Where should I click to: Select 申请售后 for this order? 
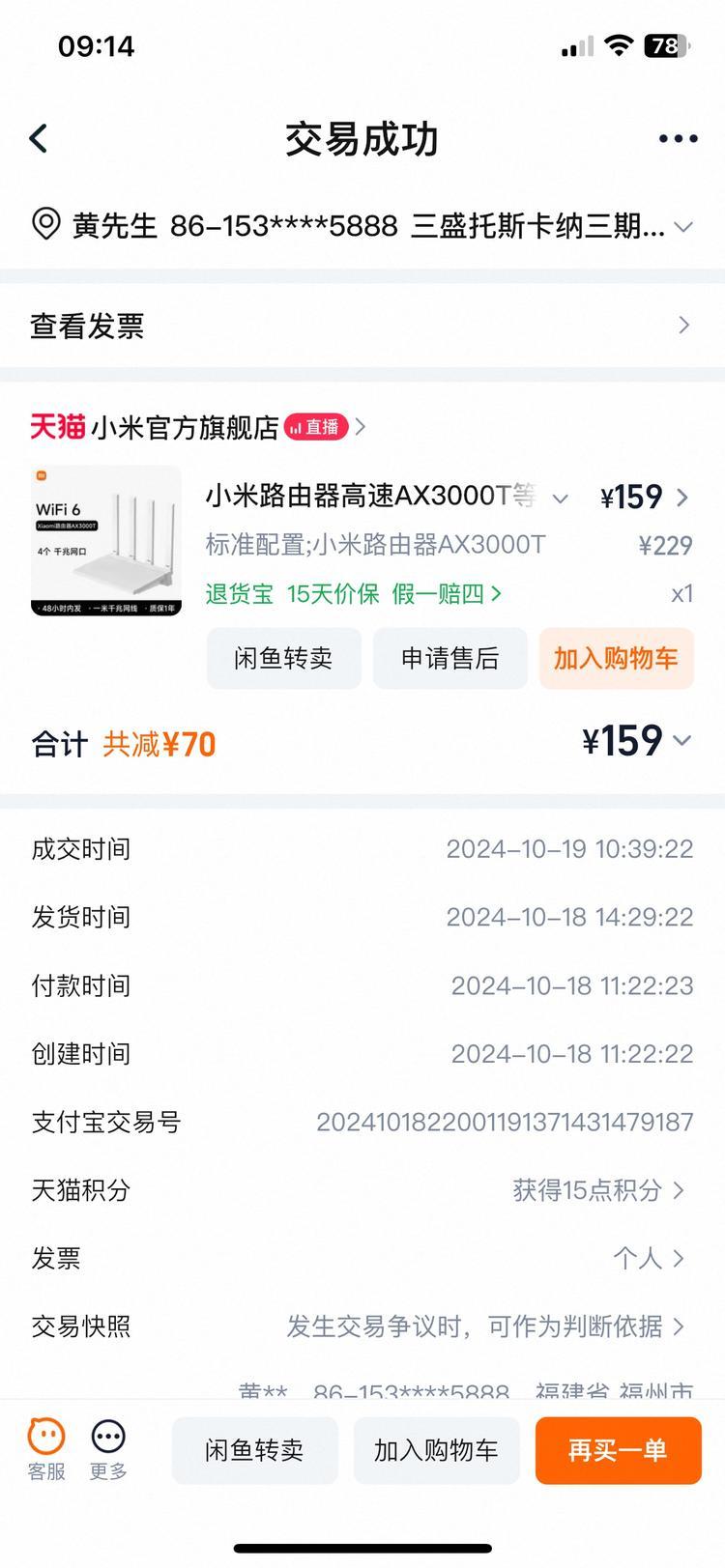pos(449,659)
